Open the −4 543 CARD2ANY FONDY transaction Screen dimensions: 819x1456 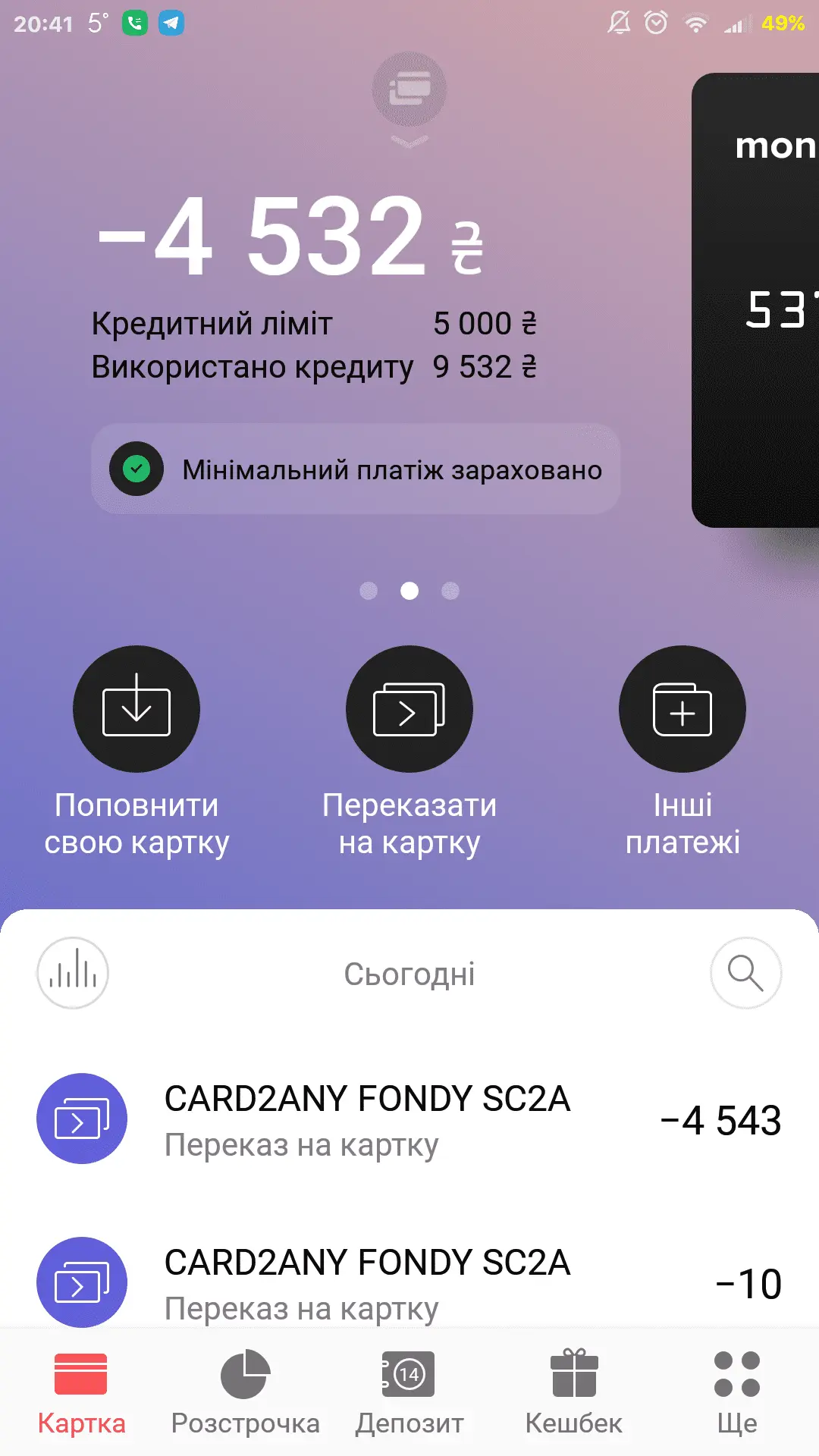tap(409, 1120)
